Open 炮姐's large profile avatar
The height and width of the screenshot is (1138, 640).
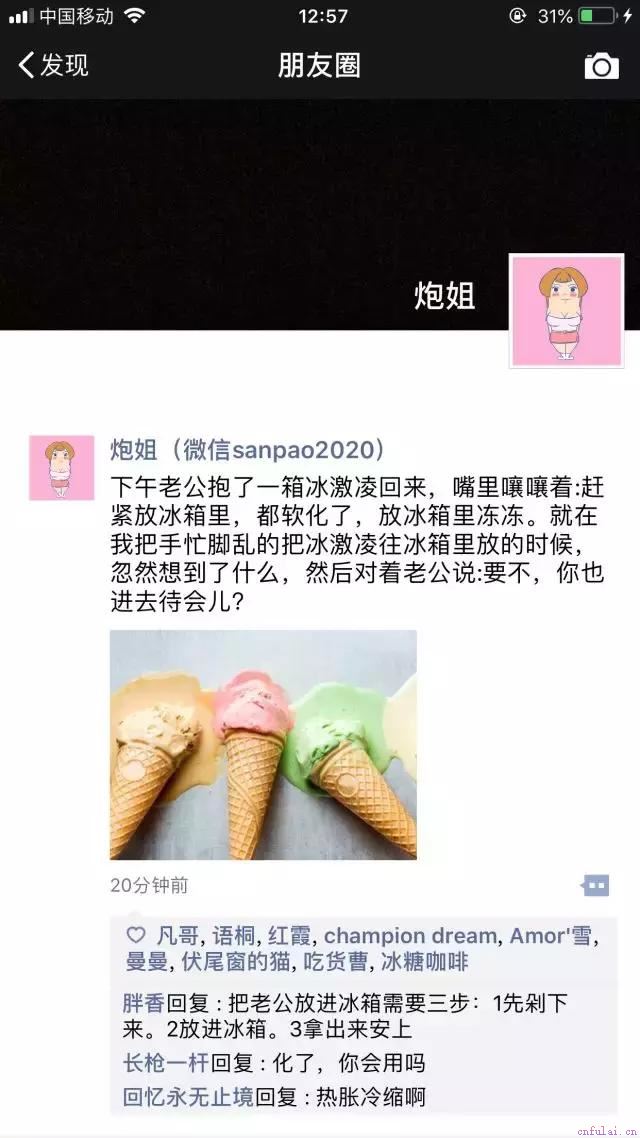click(x=567, y=311)
